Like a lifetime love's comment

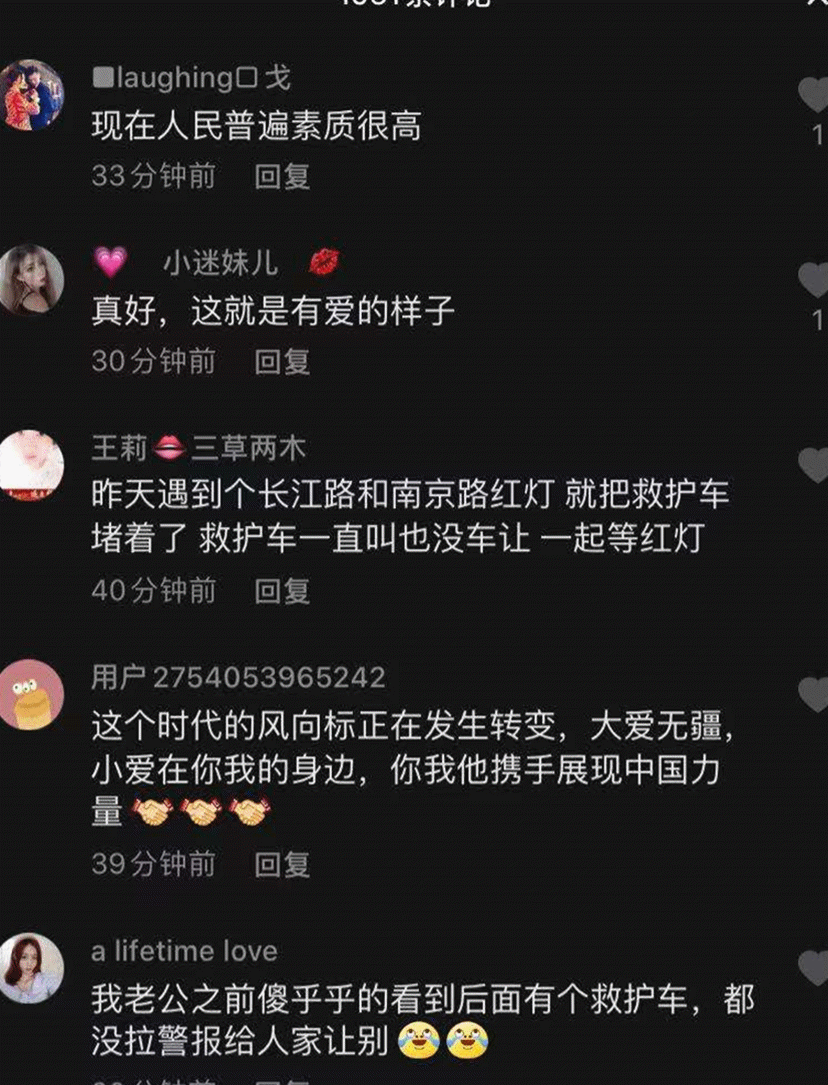[x=815, y=967]
